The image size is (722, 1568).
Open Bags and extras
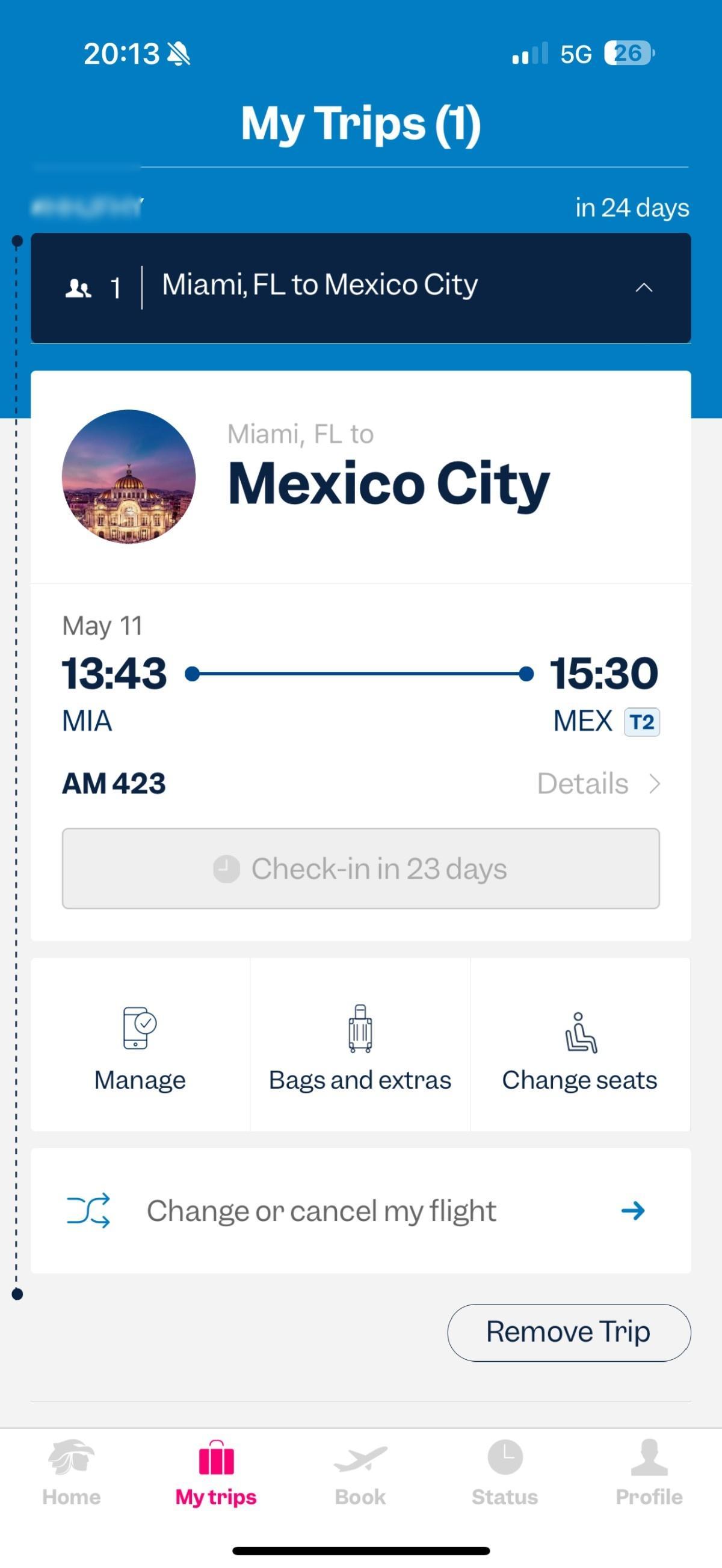[x=360, y=1045]
